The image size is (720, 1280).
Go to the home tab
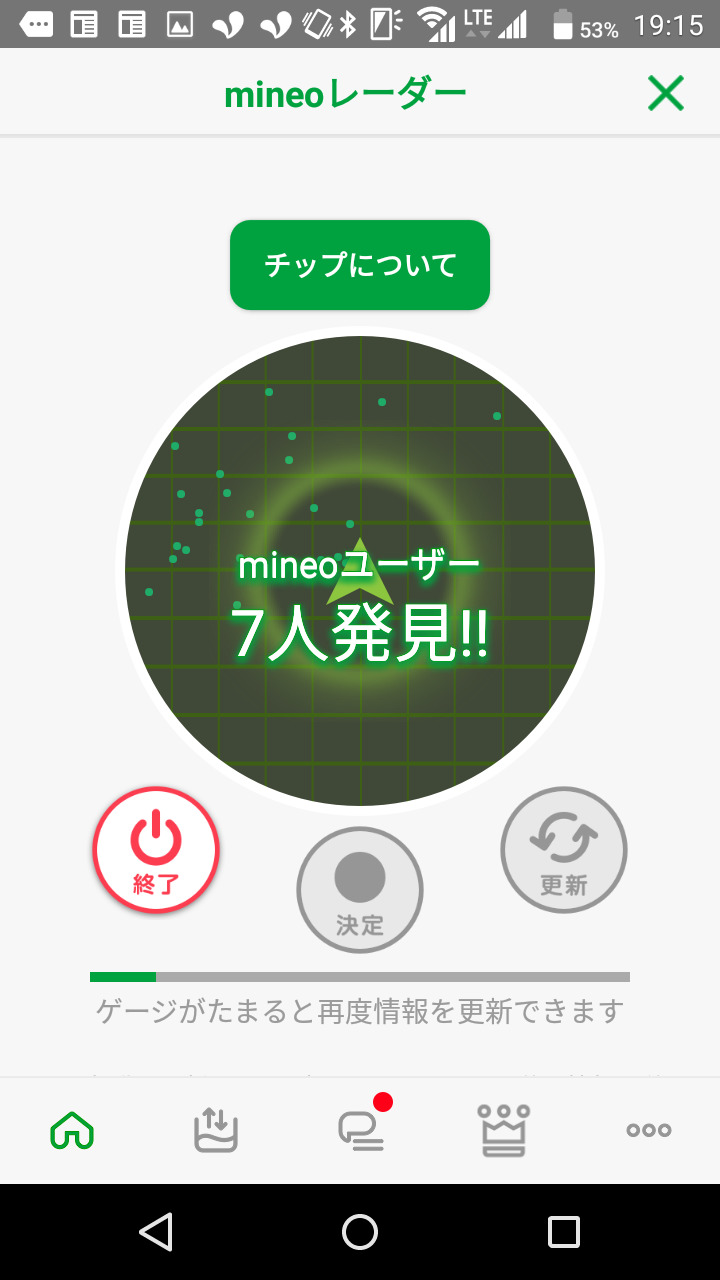[72, 1130]
